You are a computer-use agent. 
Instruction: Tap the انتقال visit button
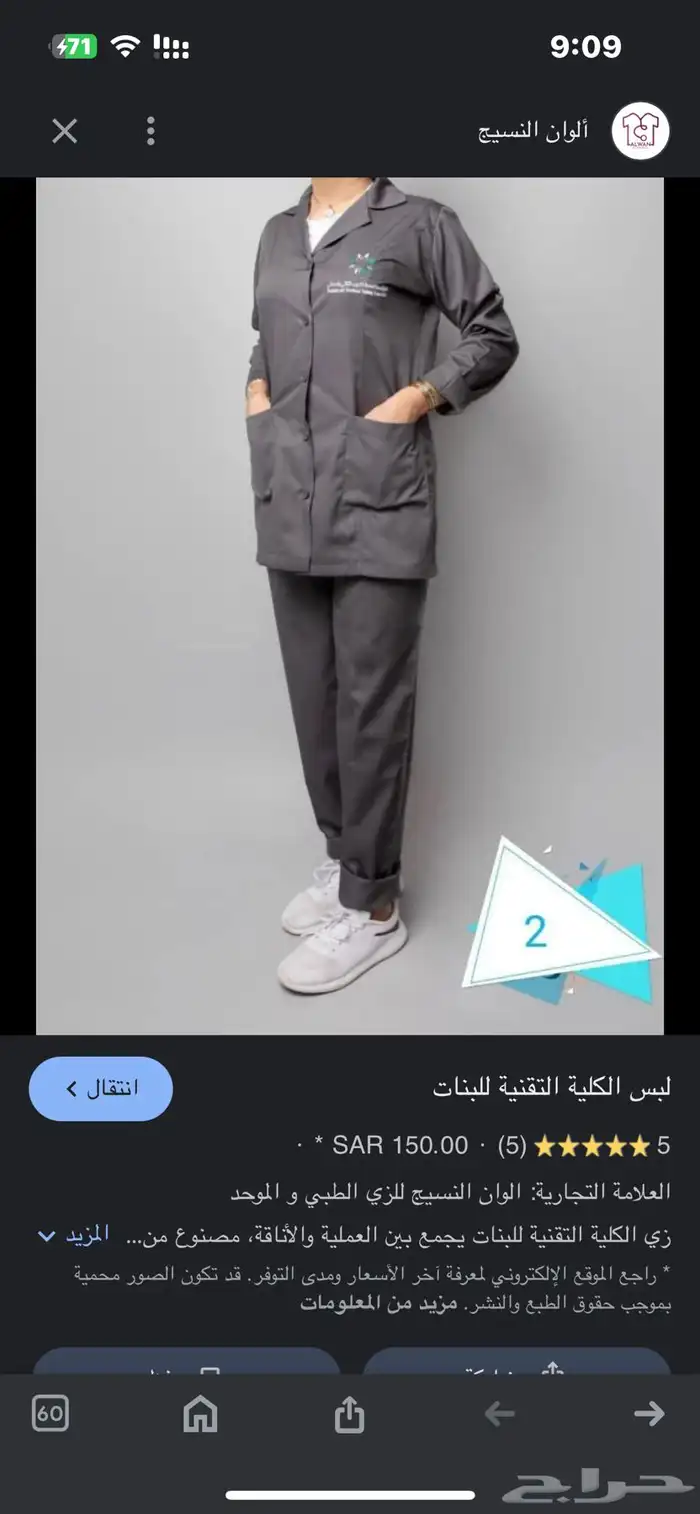pos(101,1088)
